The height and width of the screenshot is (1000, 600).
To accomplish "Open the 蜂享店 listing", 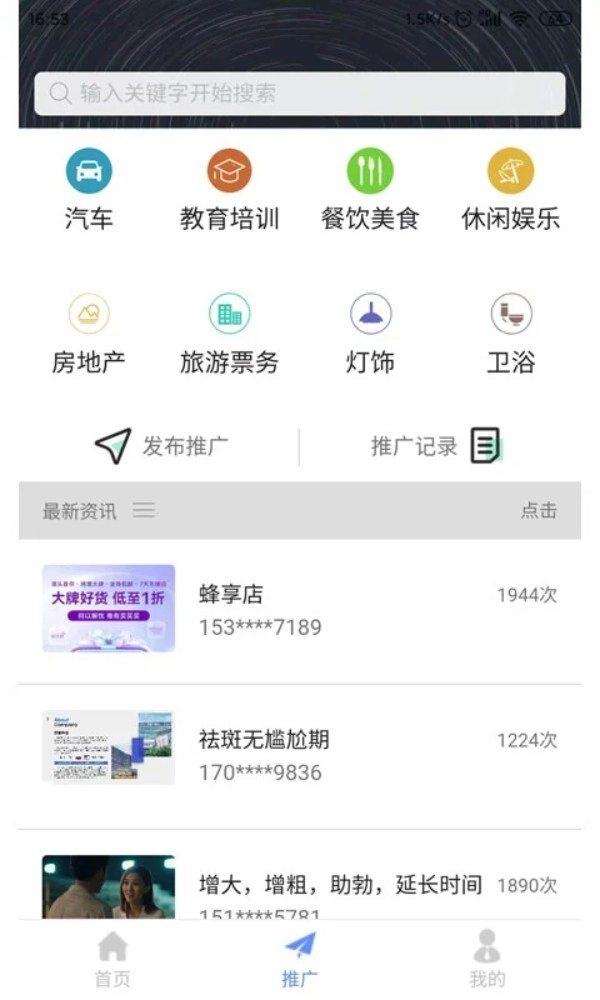I will pyautogui.click(x=300, y=610).
